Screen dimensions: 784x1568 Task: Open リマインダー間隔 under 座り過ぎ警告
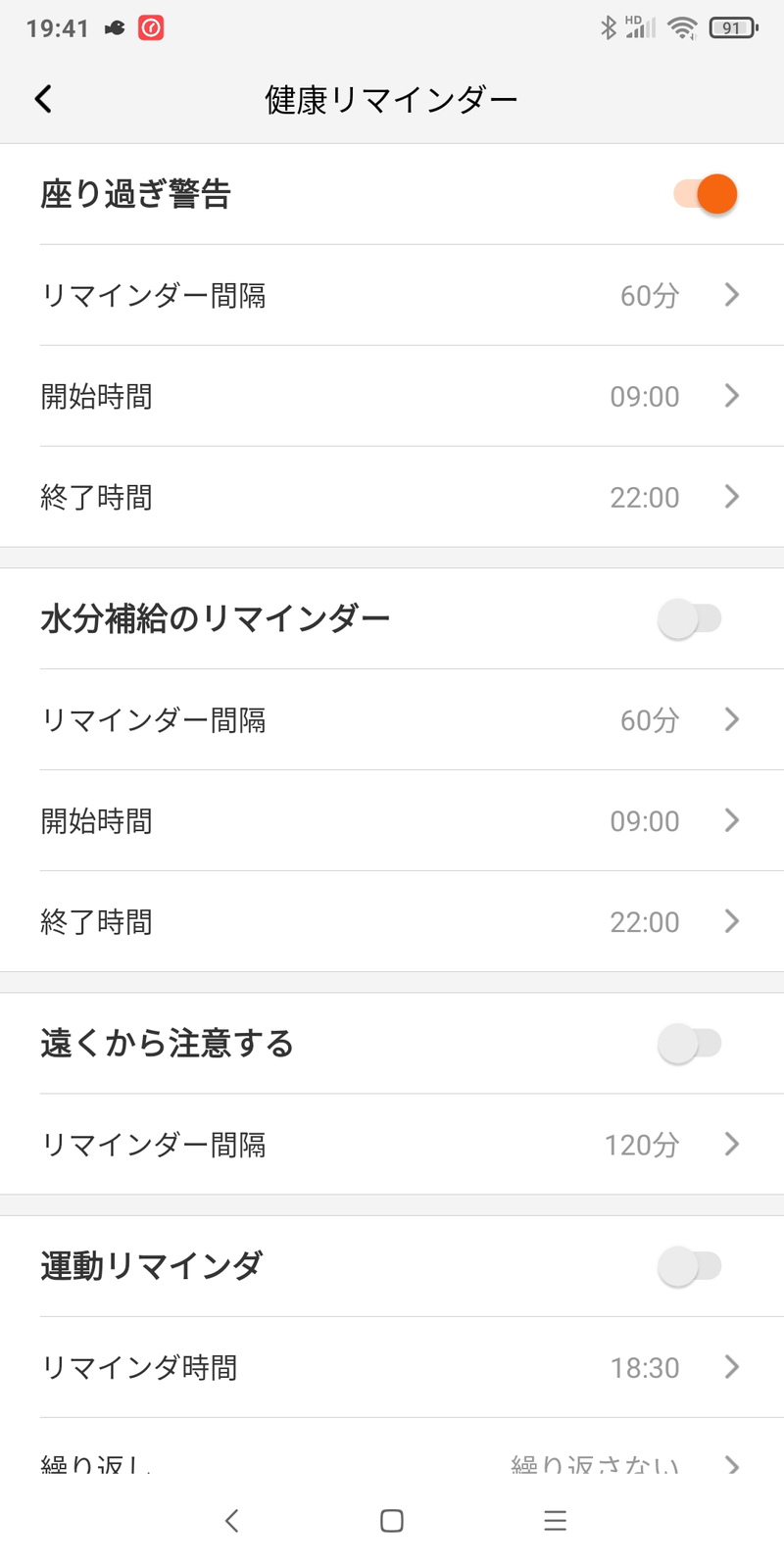(392, 295)
